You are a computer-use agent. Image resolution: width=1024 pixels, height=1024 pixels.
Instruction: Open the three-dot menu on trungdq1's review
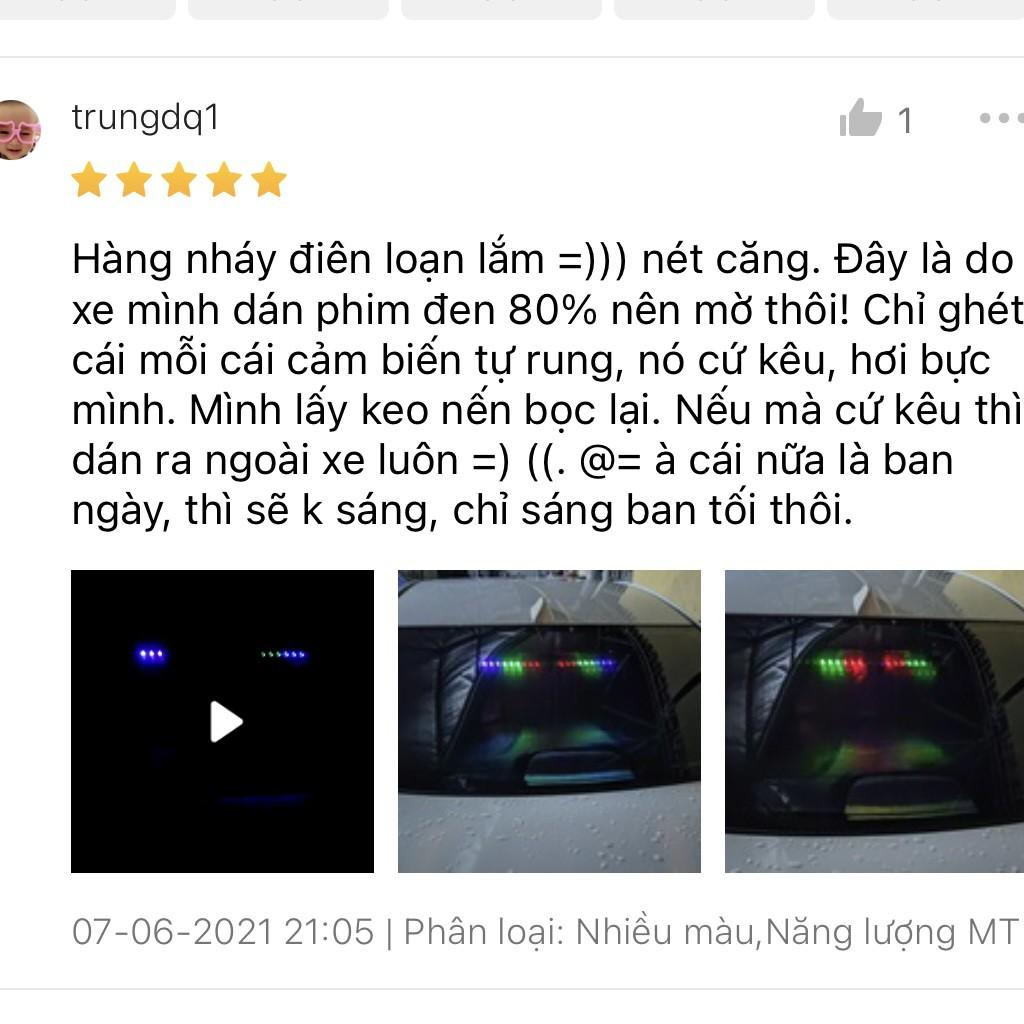tap(1001, 118)
